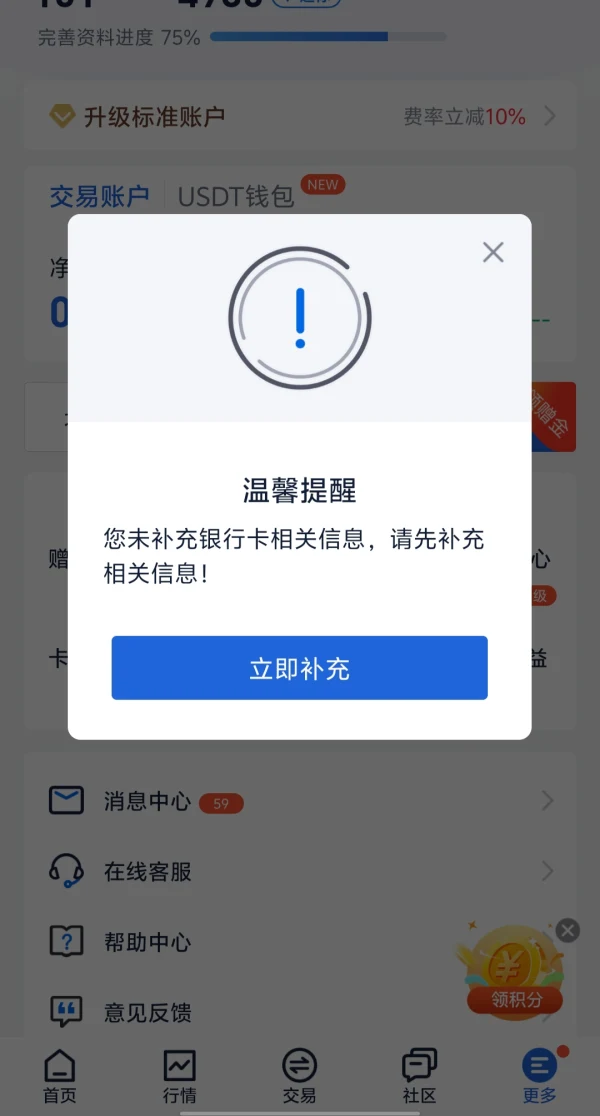Image resolution: width=600 pixels, height=1116 pixels.
Task: Open 在线客服 support
Action: pos(300,871)
